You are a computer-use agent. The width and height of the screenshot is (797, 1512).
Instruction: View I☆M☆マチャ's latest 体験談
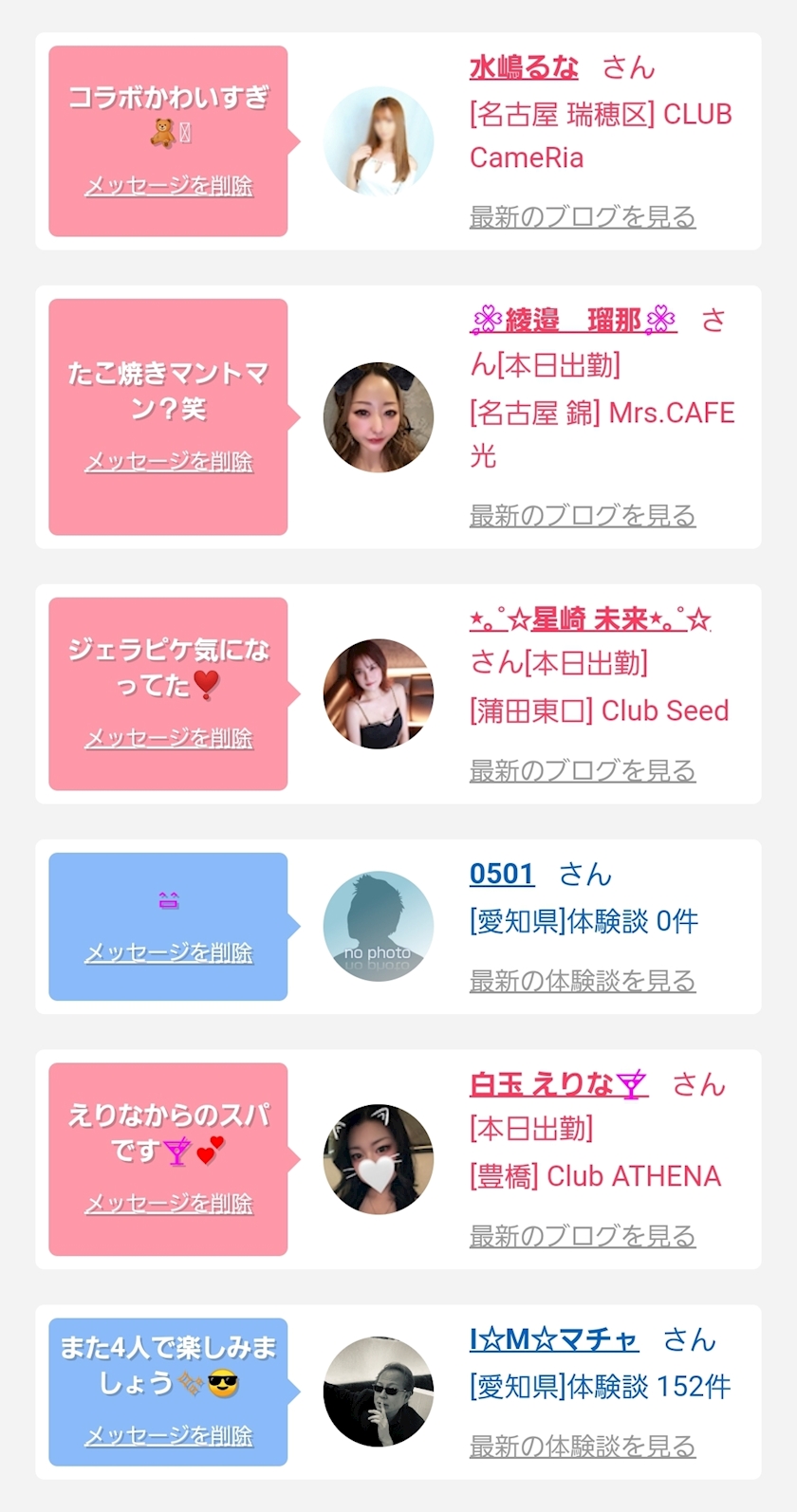582,1447
